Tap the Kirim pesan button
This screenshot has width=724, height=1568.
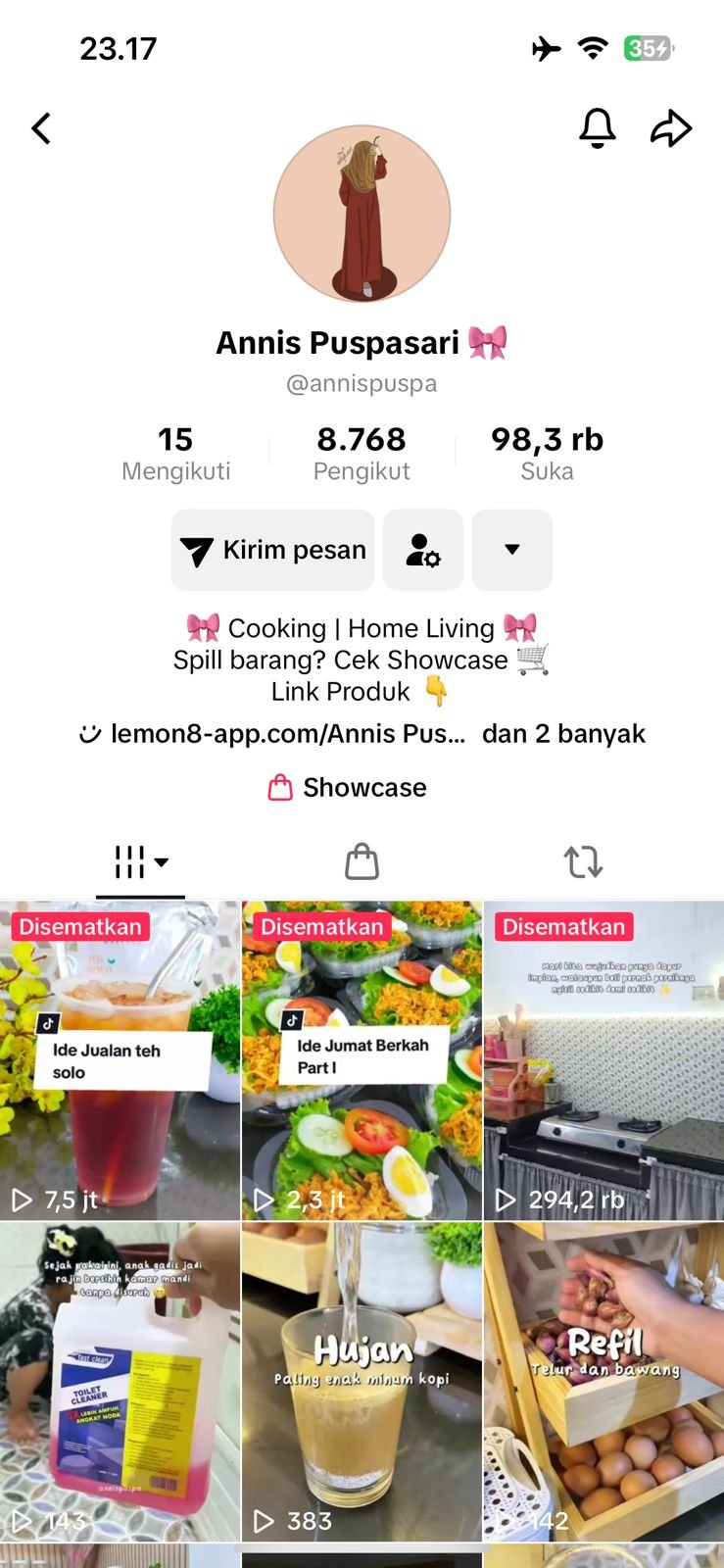(x=273, y=550)
